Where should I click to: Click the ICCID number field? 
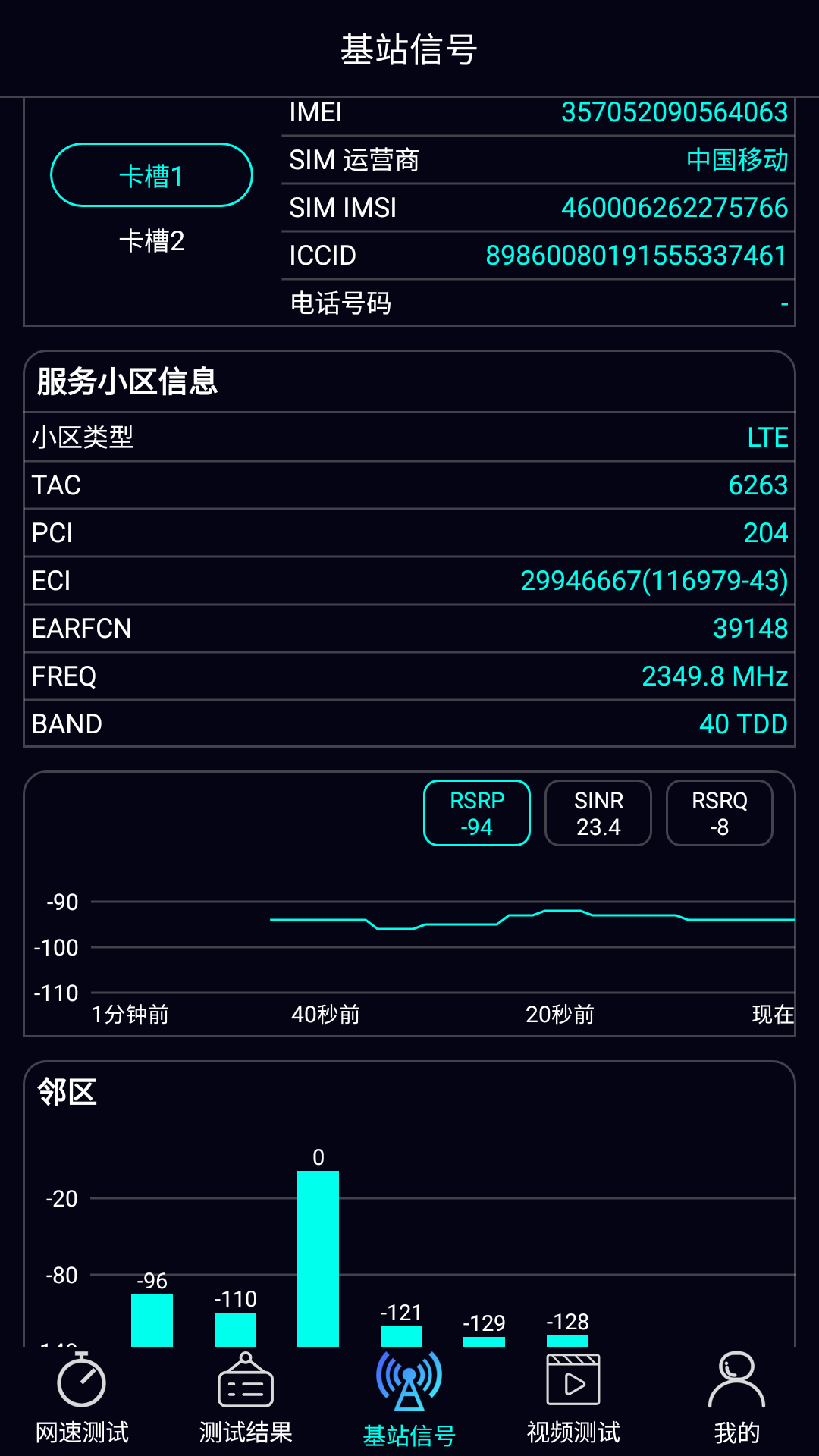(635, 256)
